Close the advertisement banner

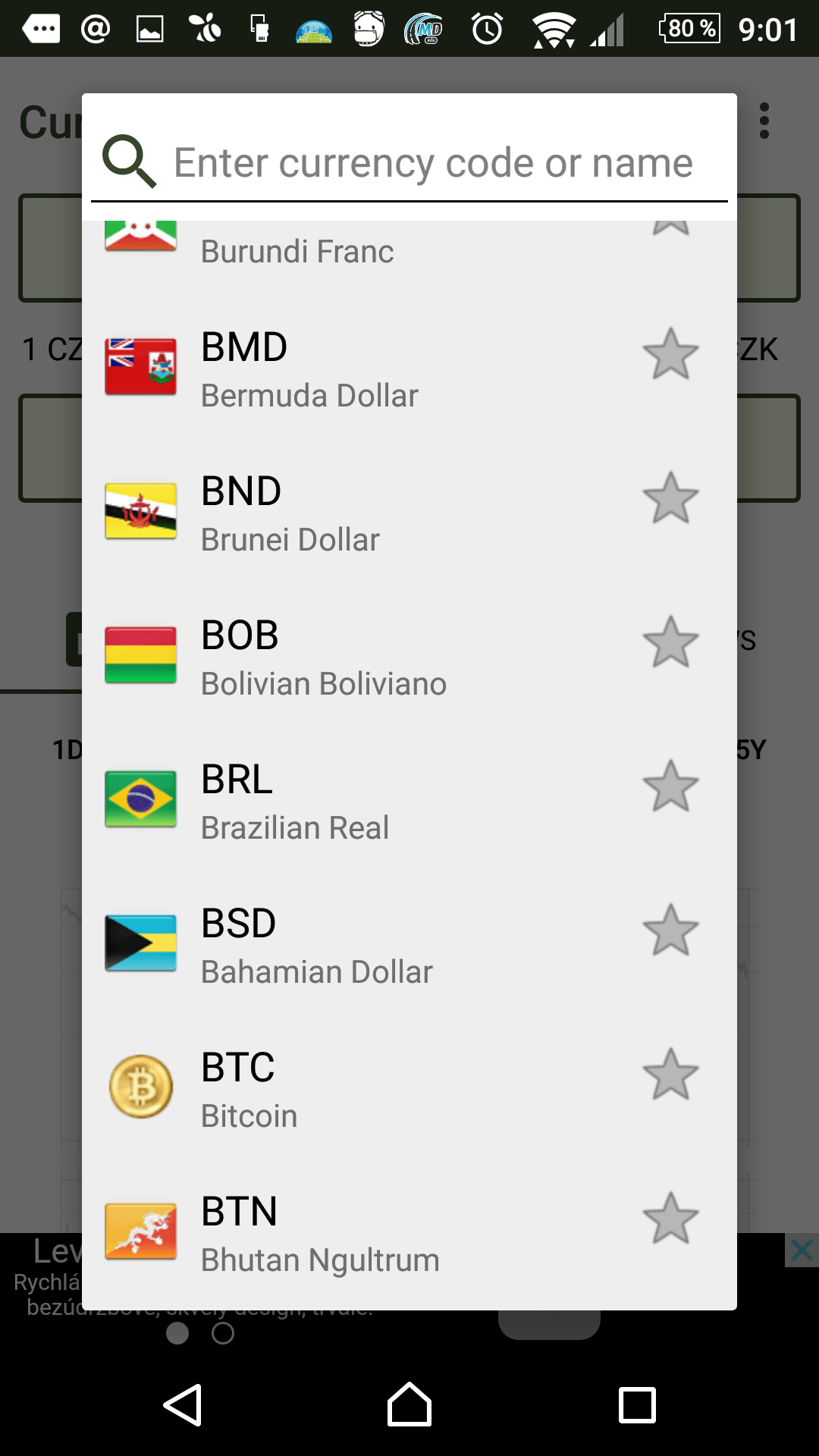click(x=801, y=1250)
